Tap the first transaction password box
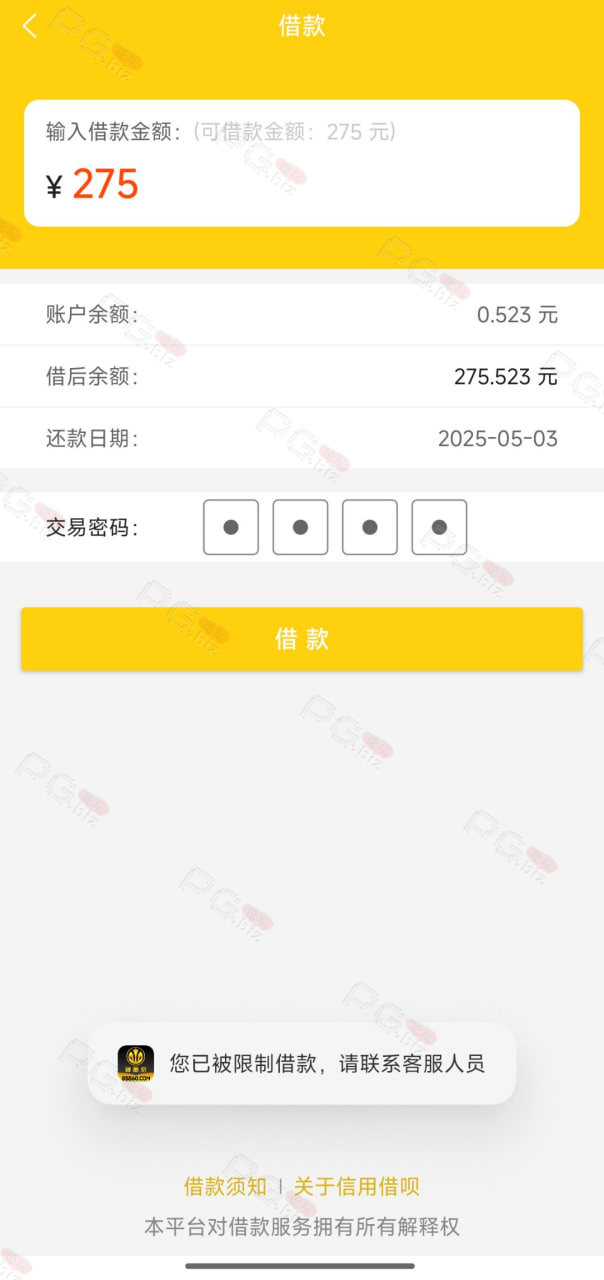Screen dimensions: 604x1280 [231, 527]
